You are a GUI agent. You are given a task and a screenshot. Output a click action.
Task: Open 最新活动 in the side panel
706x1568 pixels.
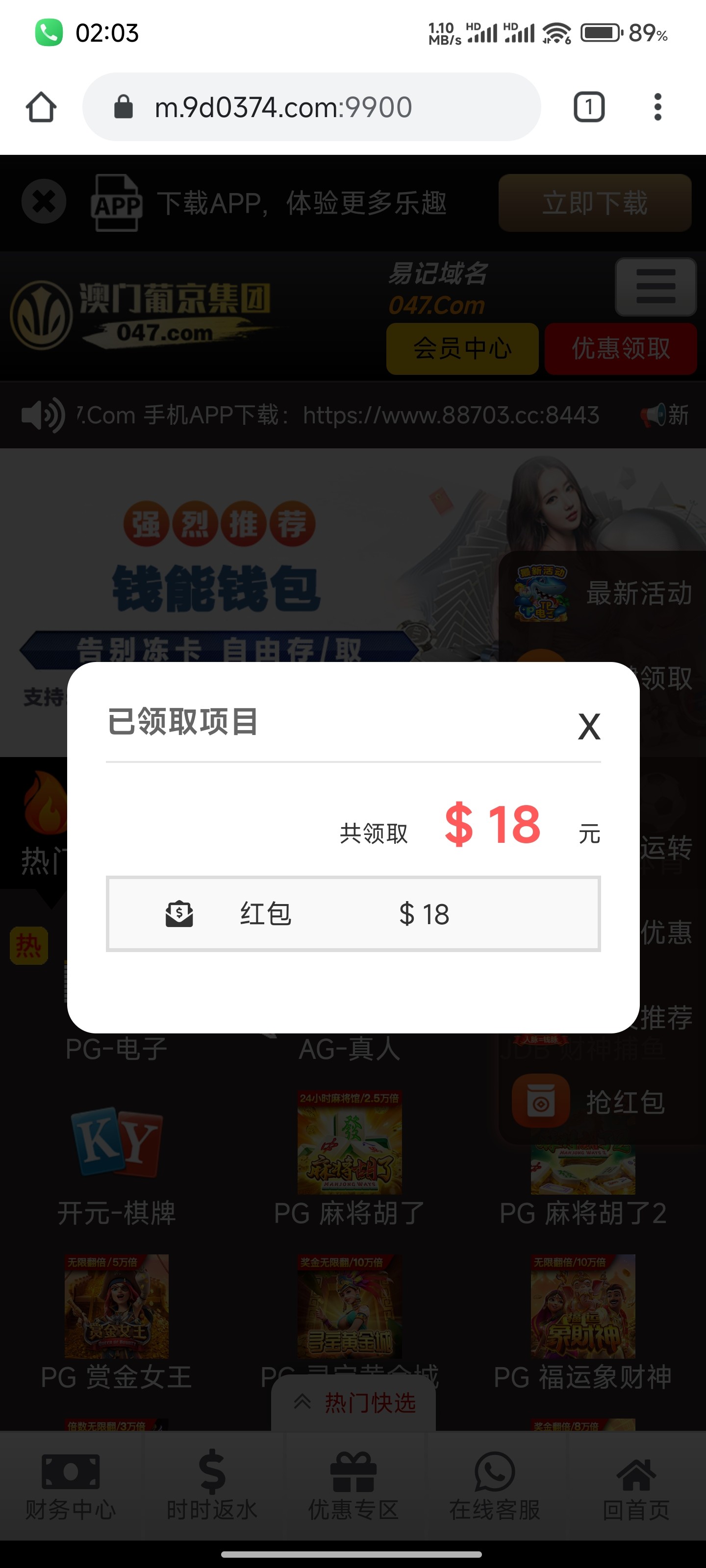603,593
